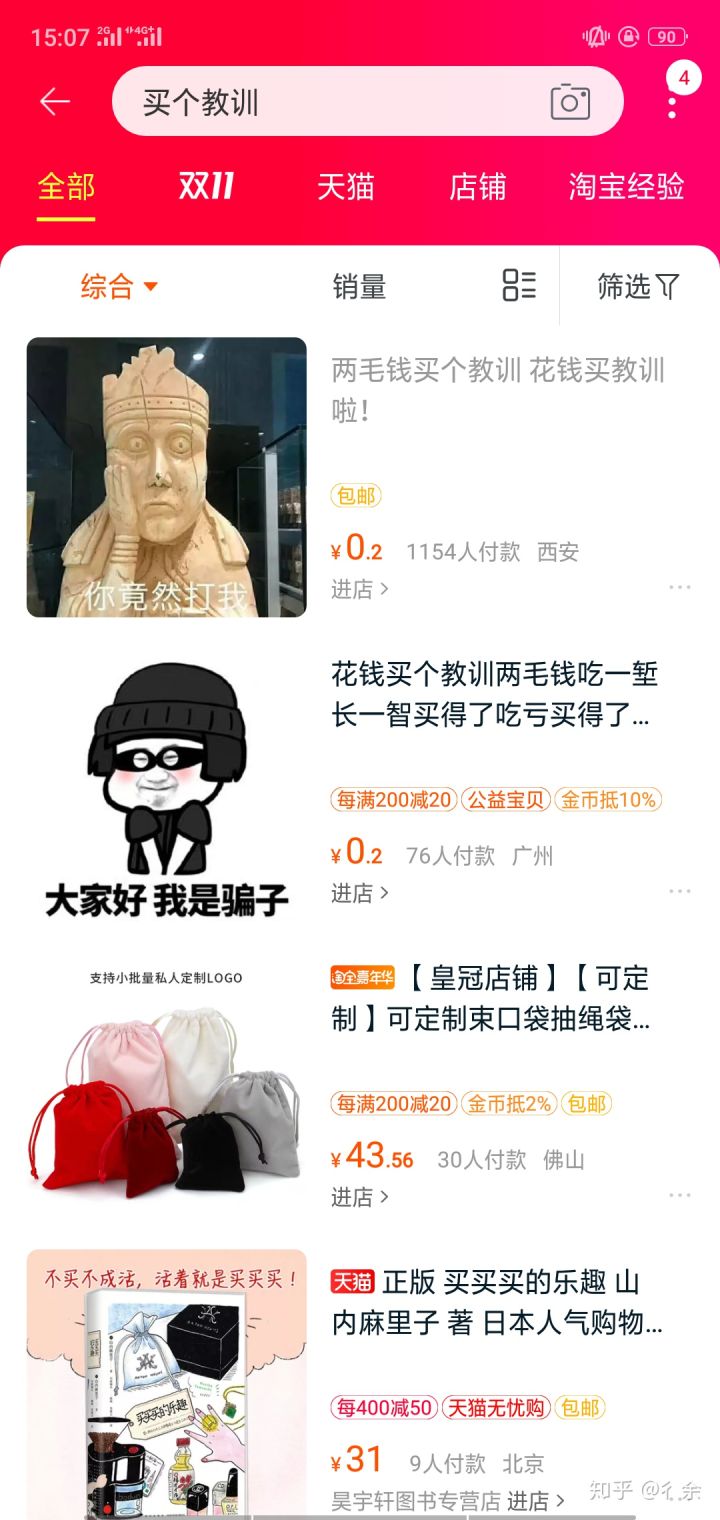Visit the 昊宇轩图书专营店 shop

coord(448,1500)
